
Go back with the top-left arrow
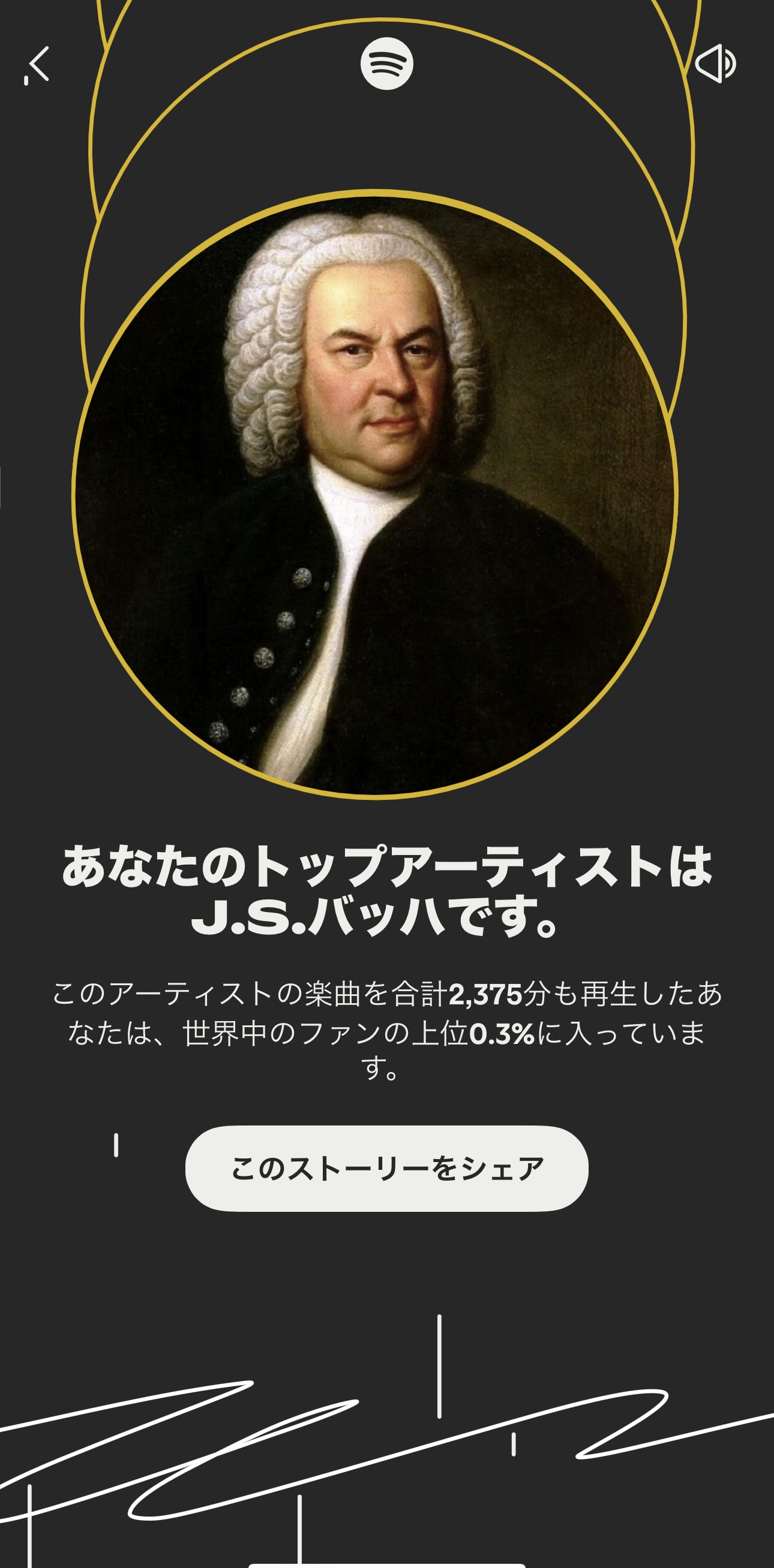point(38,64)
